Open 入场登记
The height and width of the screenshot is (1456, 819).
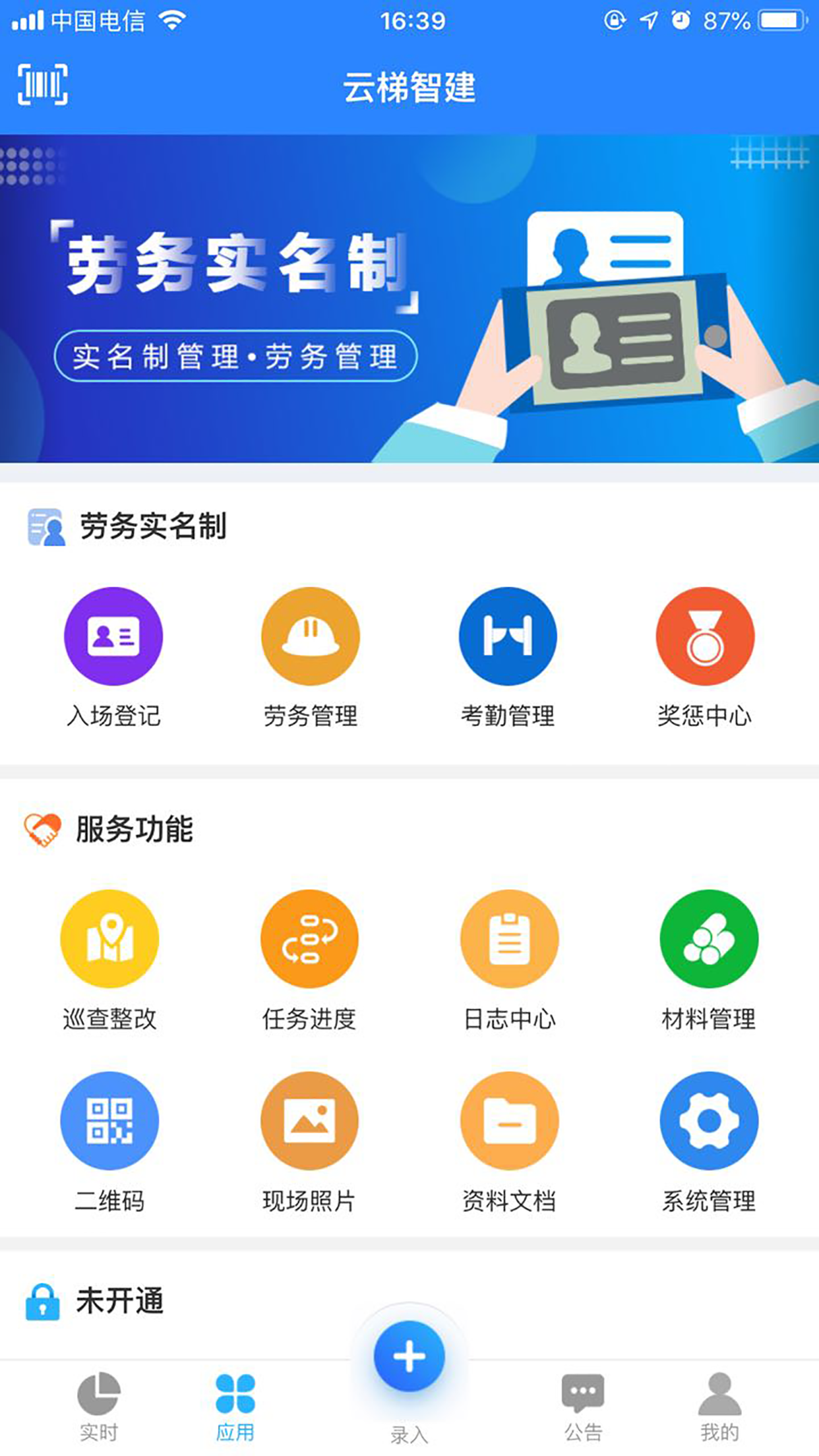[113, 657]
